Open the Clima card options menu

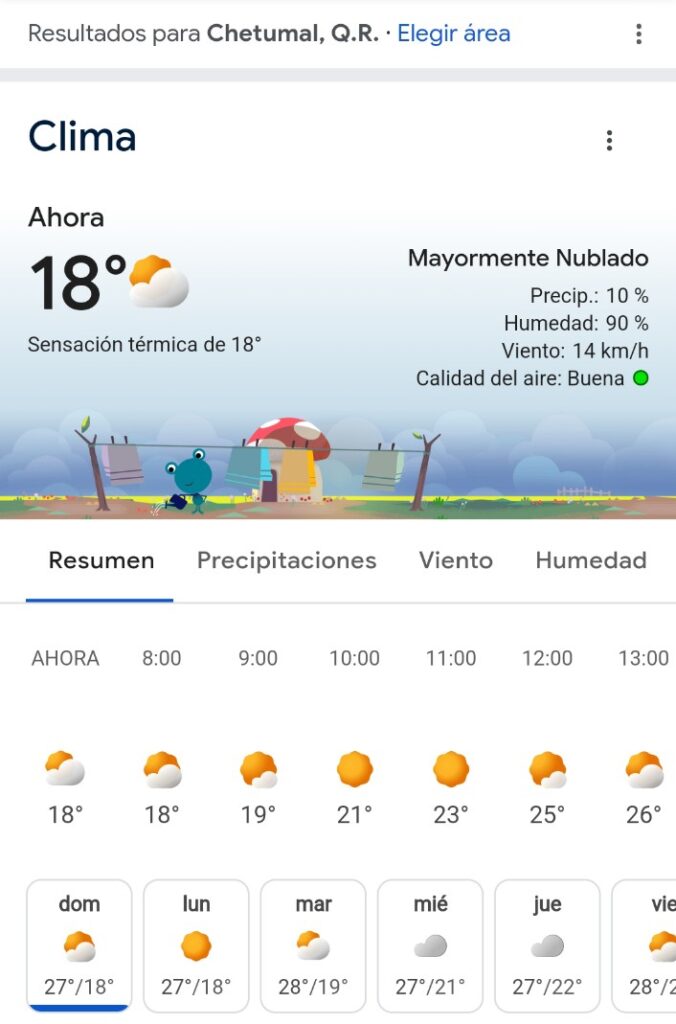point(609,141)
